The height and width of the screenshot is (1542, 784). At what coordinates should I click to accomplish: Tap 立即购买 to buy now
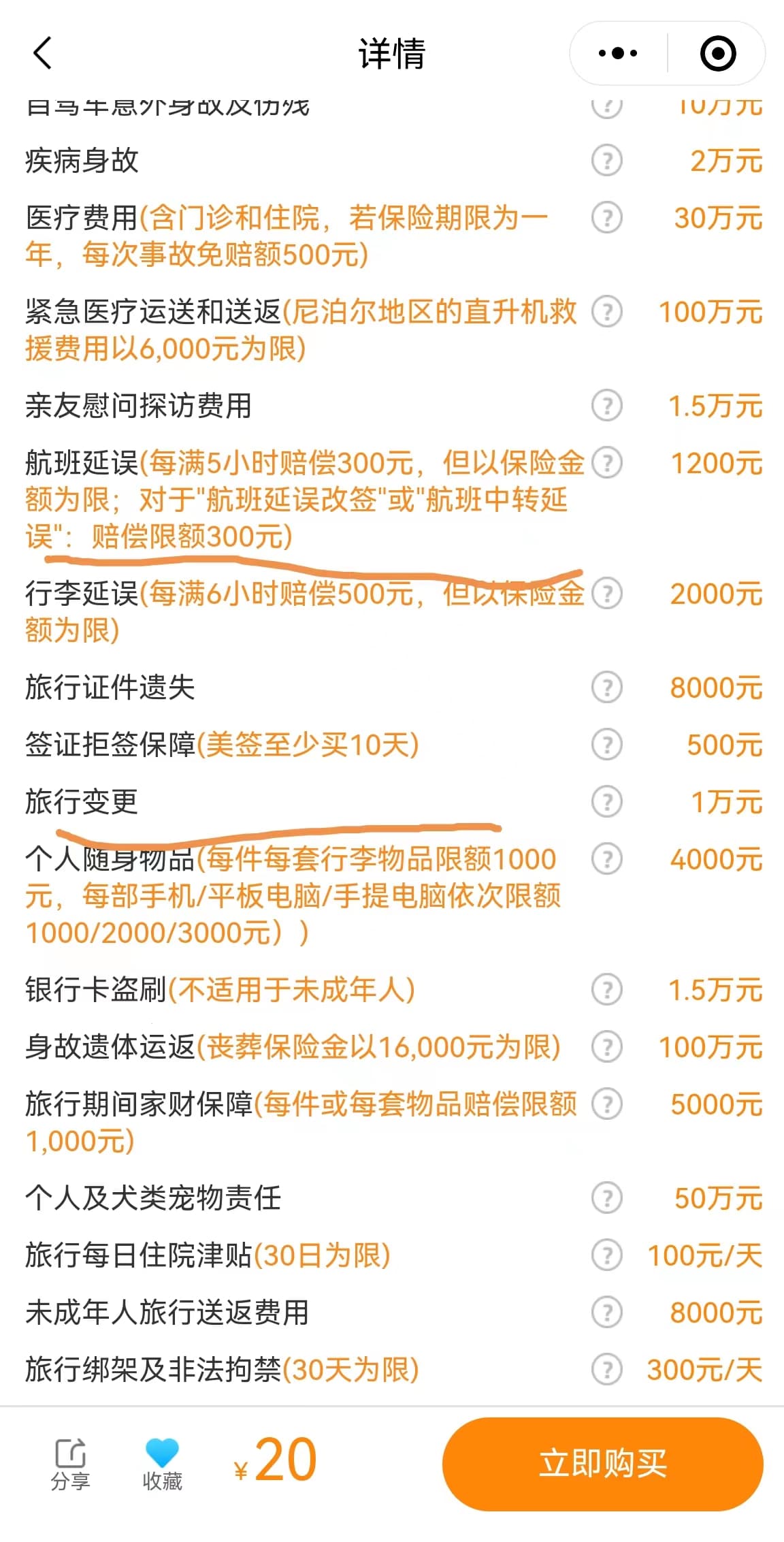click(602, 1463)
